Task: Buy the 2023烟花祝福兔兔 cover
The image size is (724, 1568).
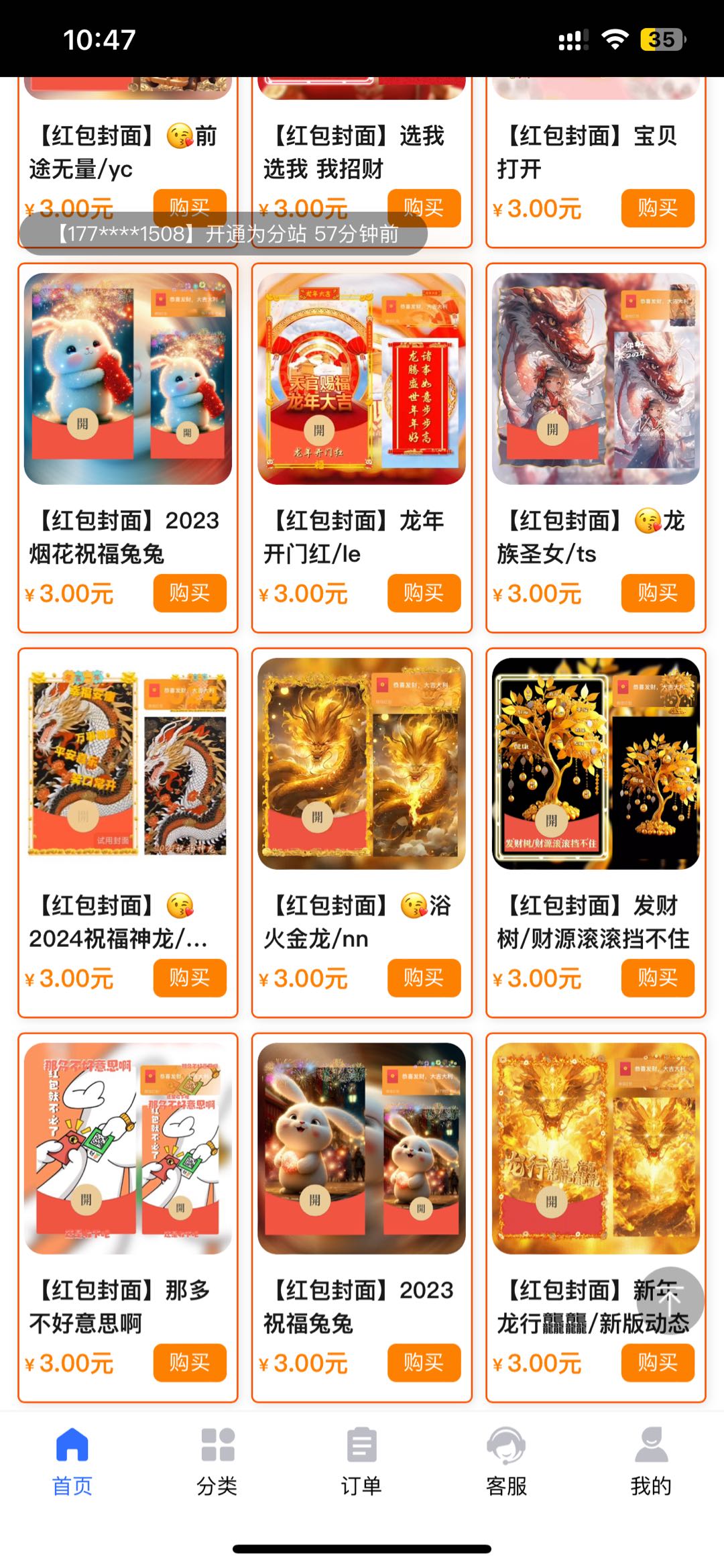Action: click(190, 593)
